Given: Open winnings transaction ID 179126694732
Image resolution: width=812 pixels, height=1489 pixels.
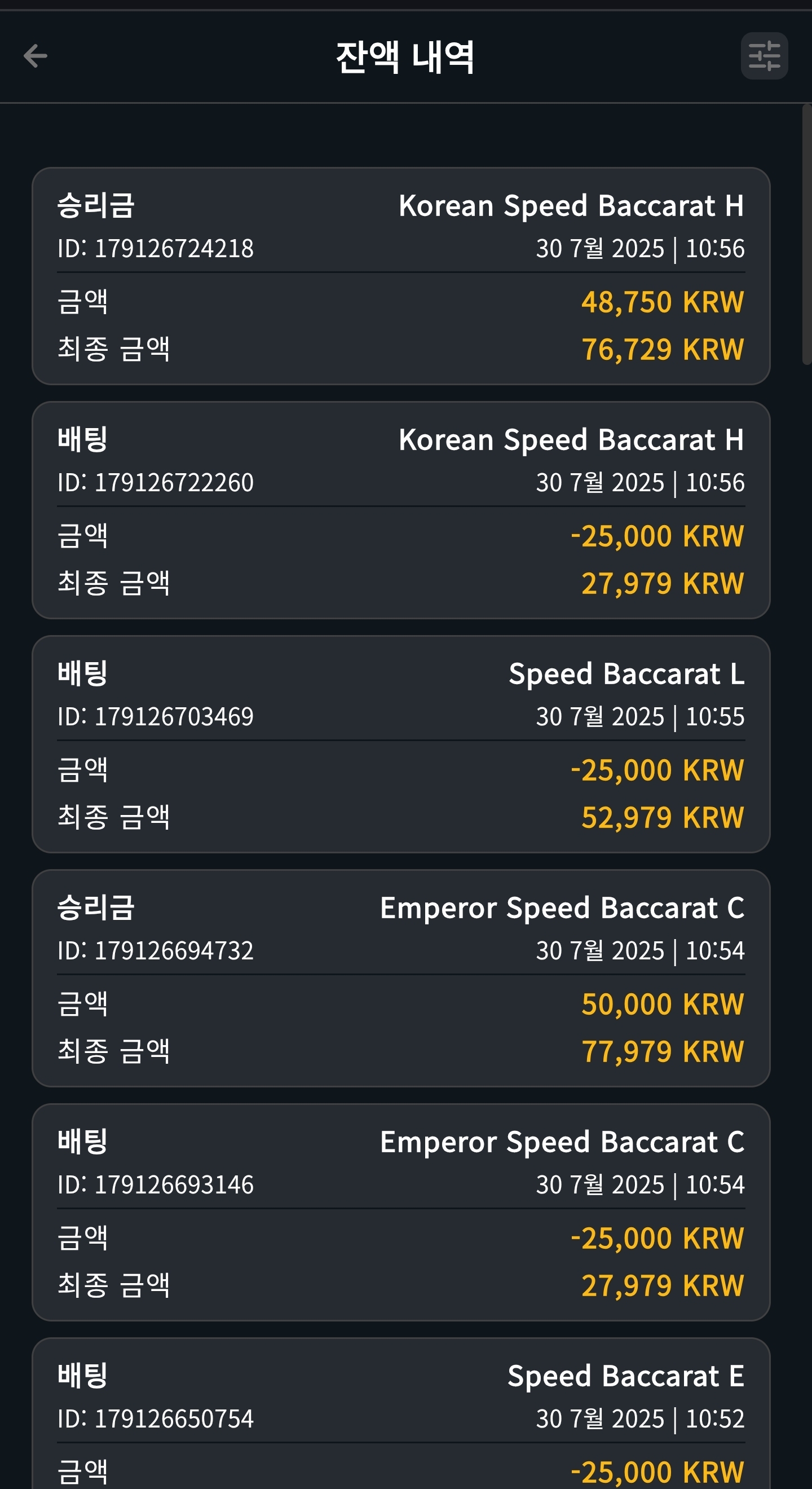Looking at the screenshot, I should pos(401,979).
